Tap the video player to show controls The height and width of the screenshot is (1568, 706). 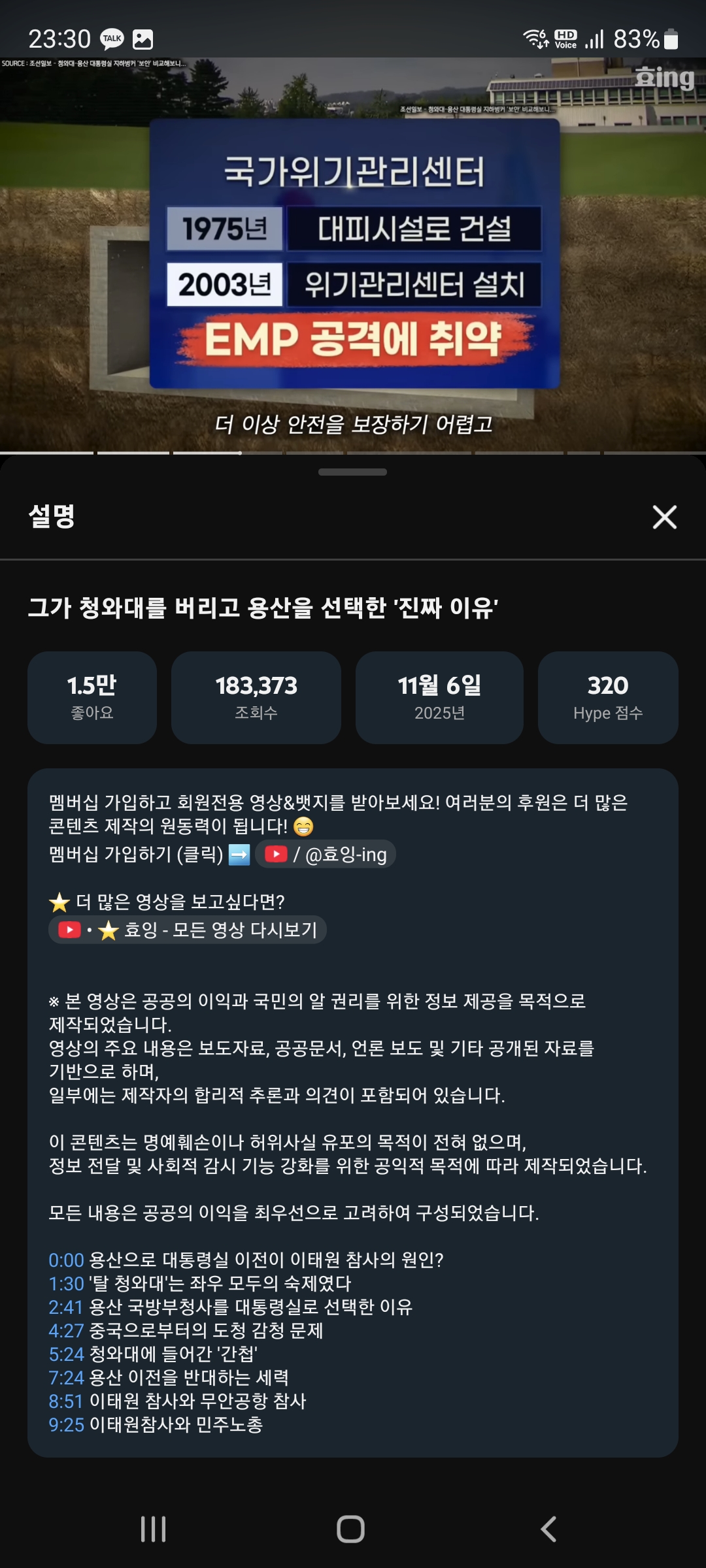tap(353, 255)
